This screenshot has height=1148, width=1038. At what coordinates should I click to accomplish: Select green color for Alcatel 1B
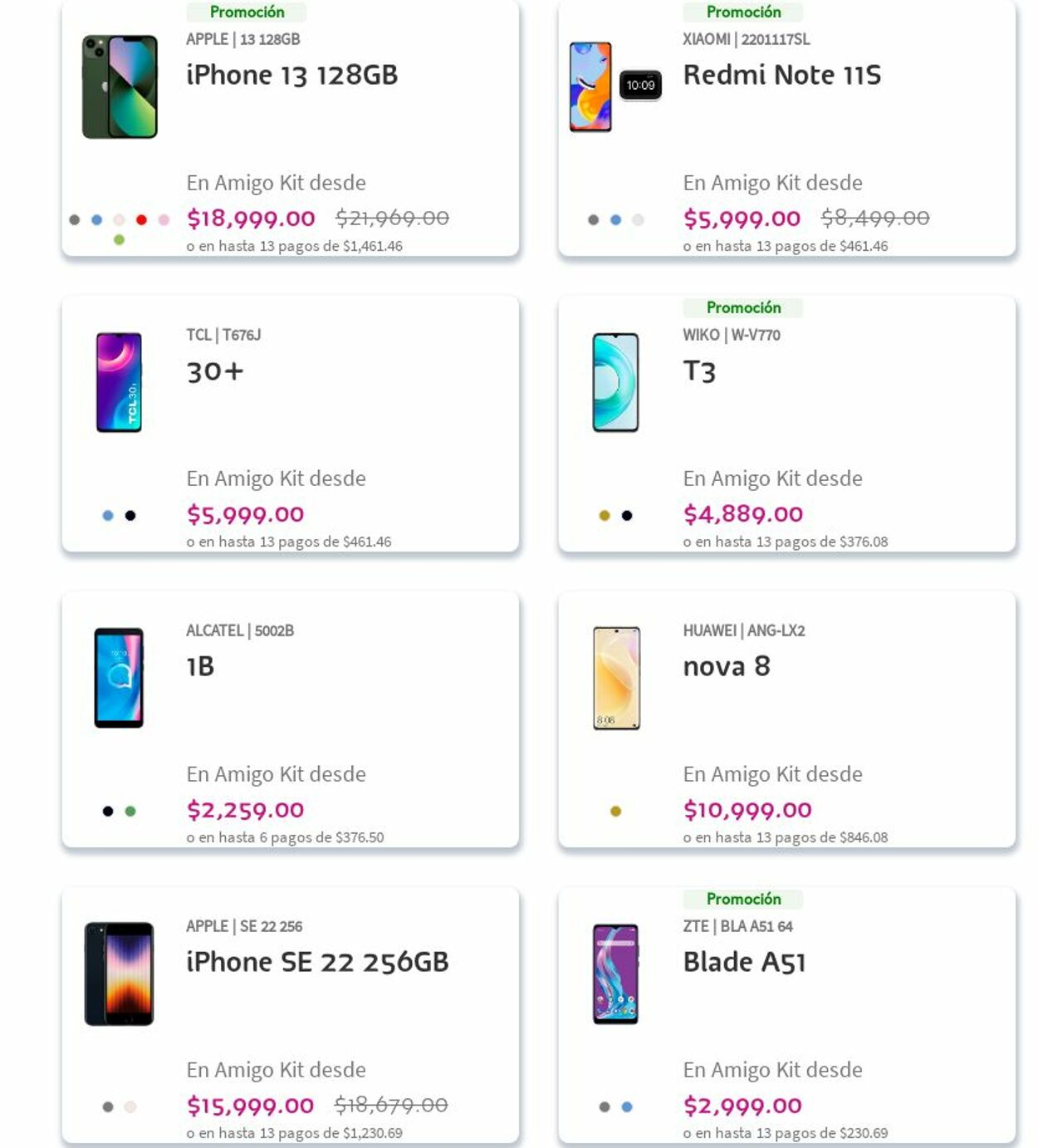click(130, 812)
